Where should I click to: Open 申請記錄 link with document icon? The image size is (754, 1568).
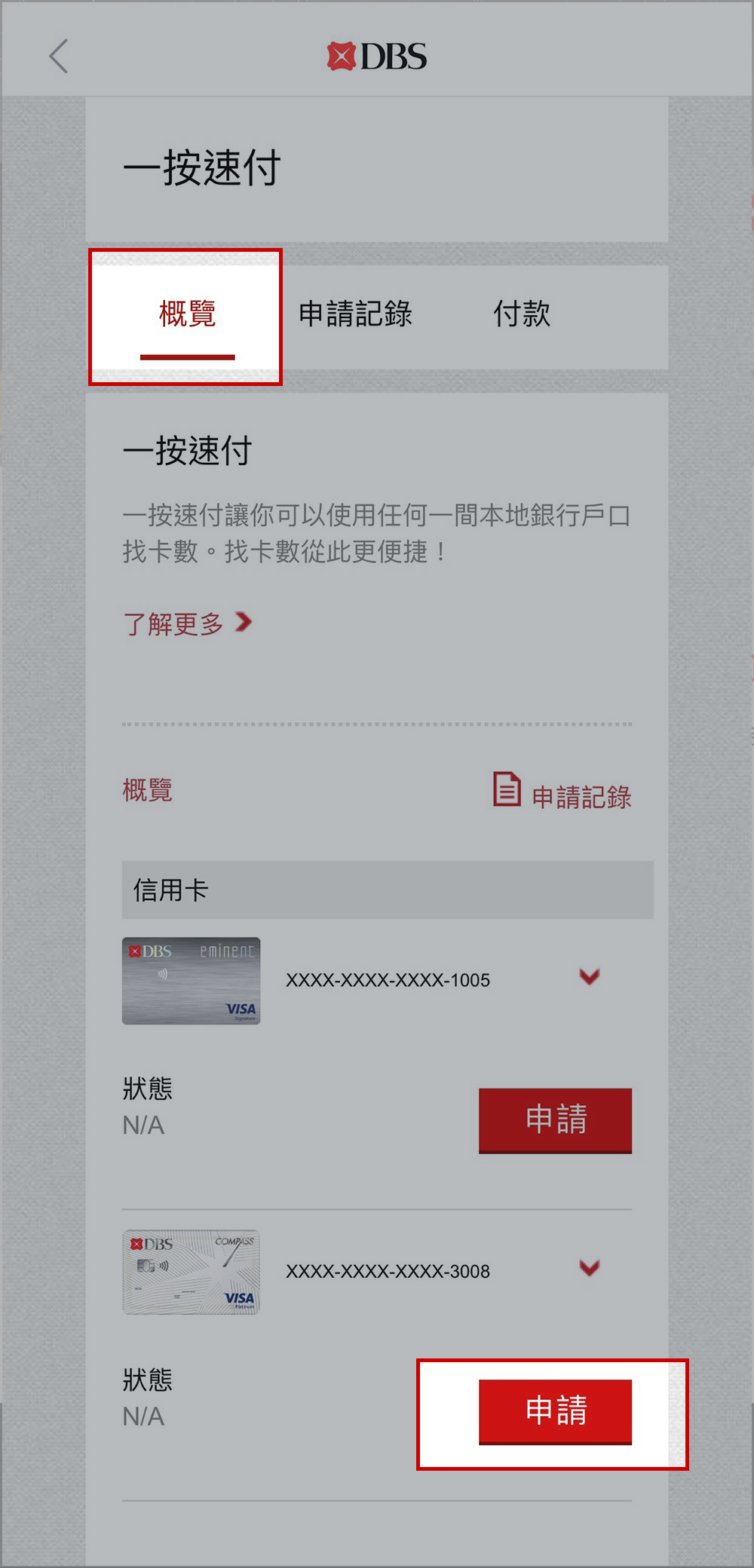click(562, 794)
